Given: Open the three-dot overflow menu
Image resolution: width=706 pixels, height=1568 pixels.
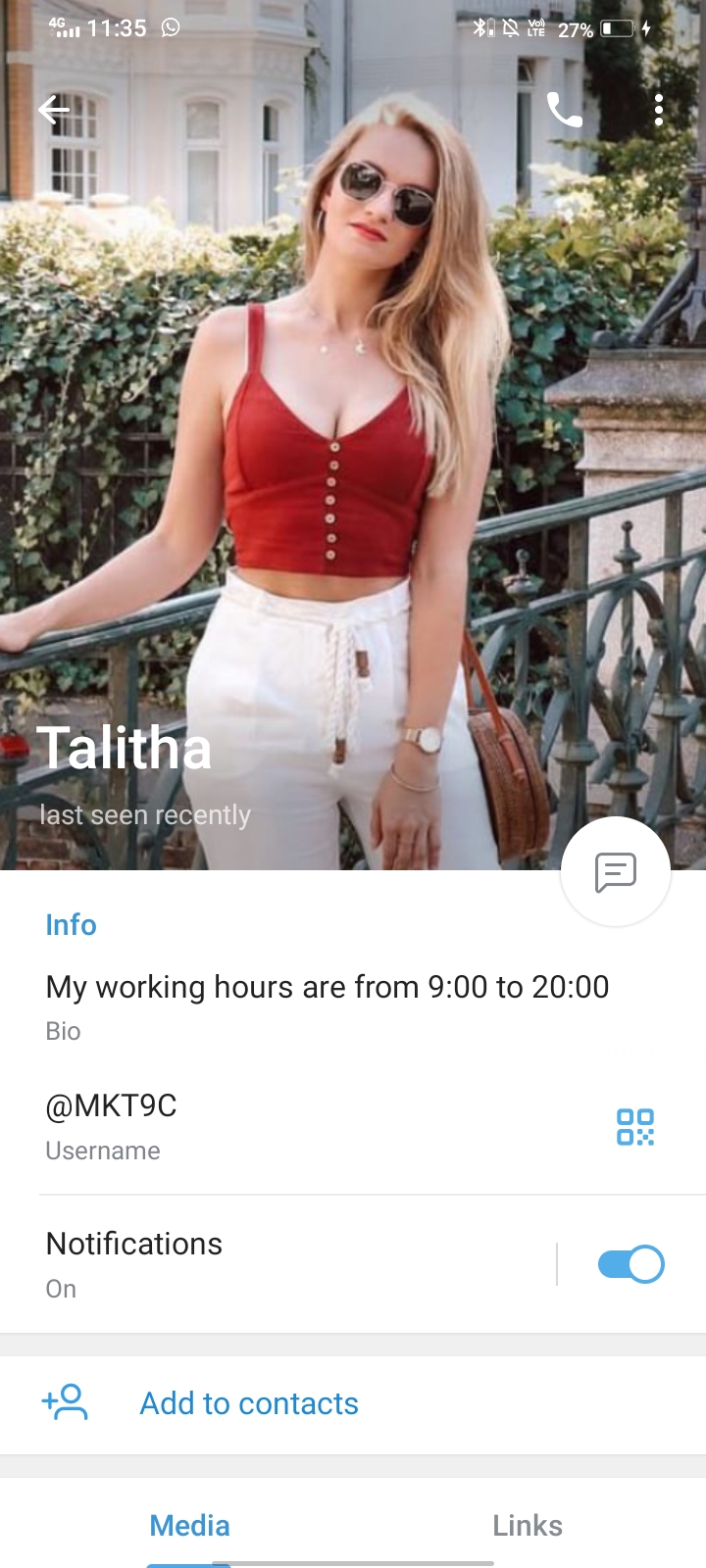Looking at the screenshot, I should point(659,110).
